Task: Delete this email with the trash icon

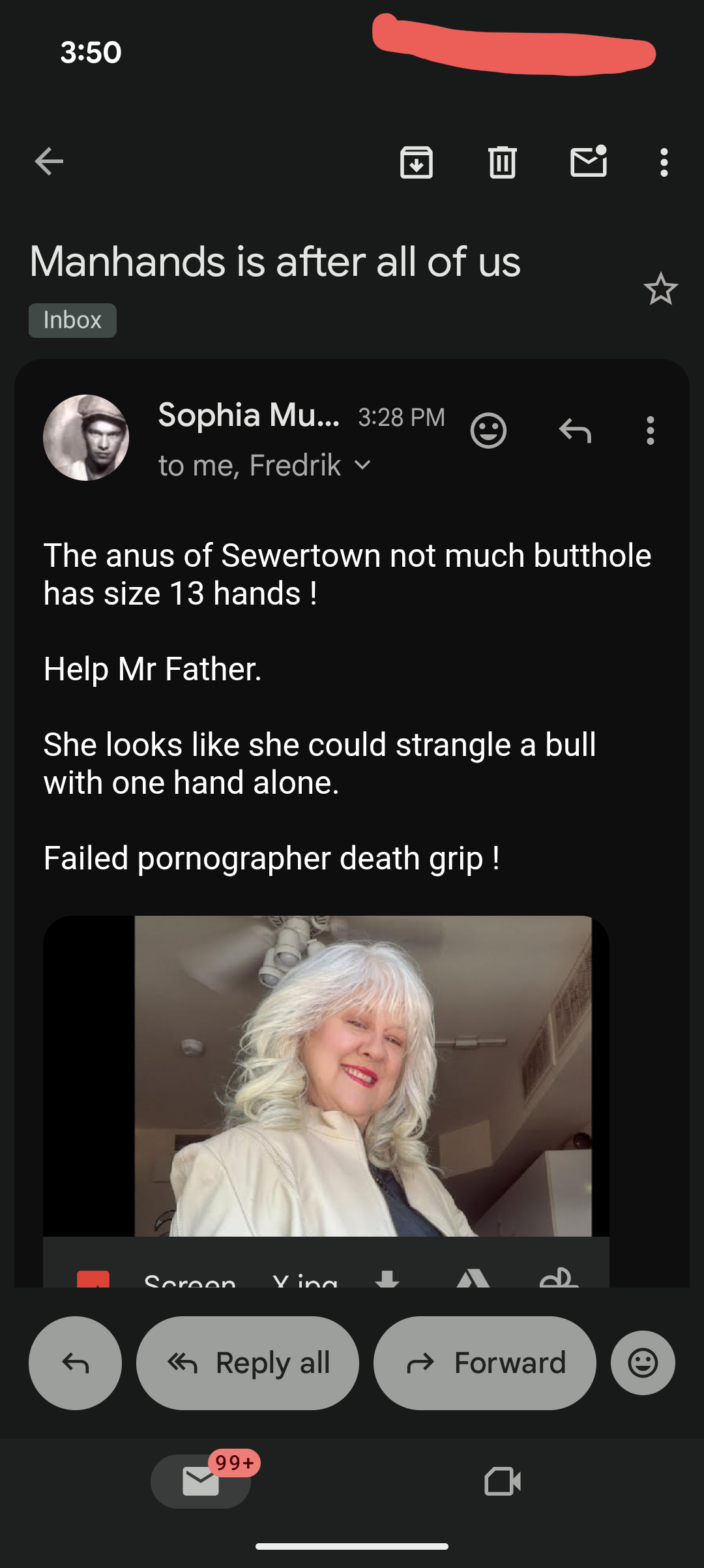Action: (x=502, y=162)
